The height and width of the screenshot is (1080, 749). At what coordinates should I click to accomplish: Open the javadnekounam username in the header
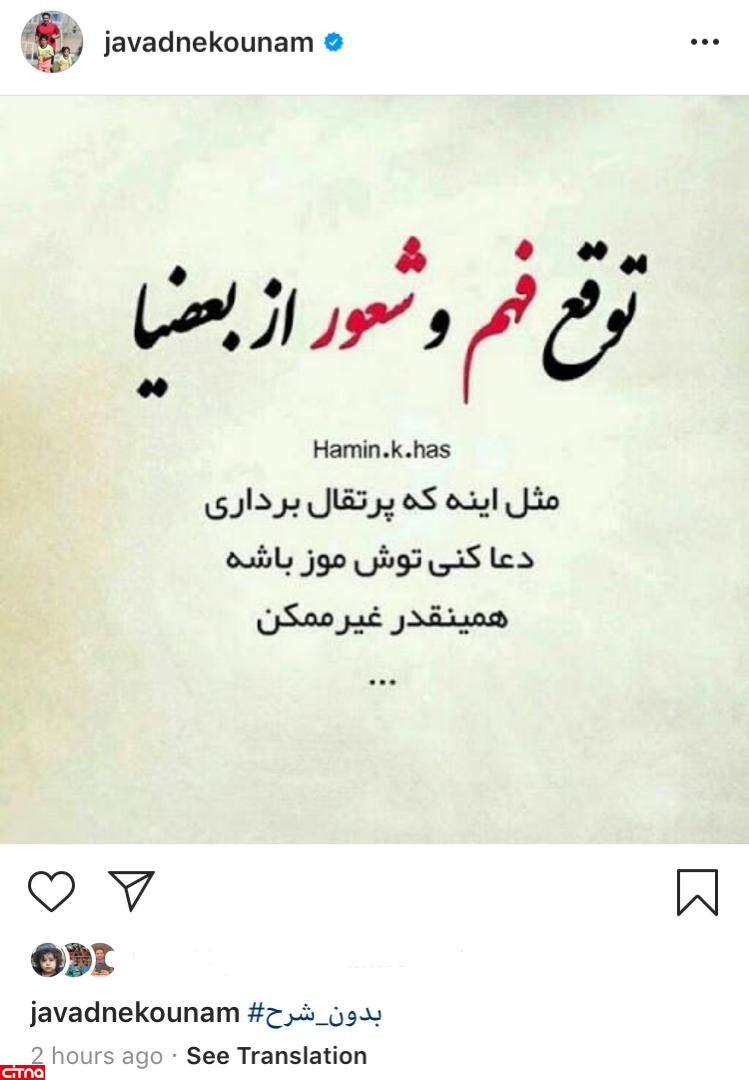[x=208, y=42]
